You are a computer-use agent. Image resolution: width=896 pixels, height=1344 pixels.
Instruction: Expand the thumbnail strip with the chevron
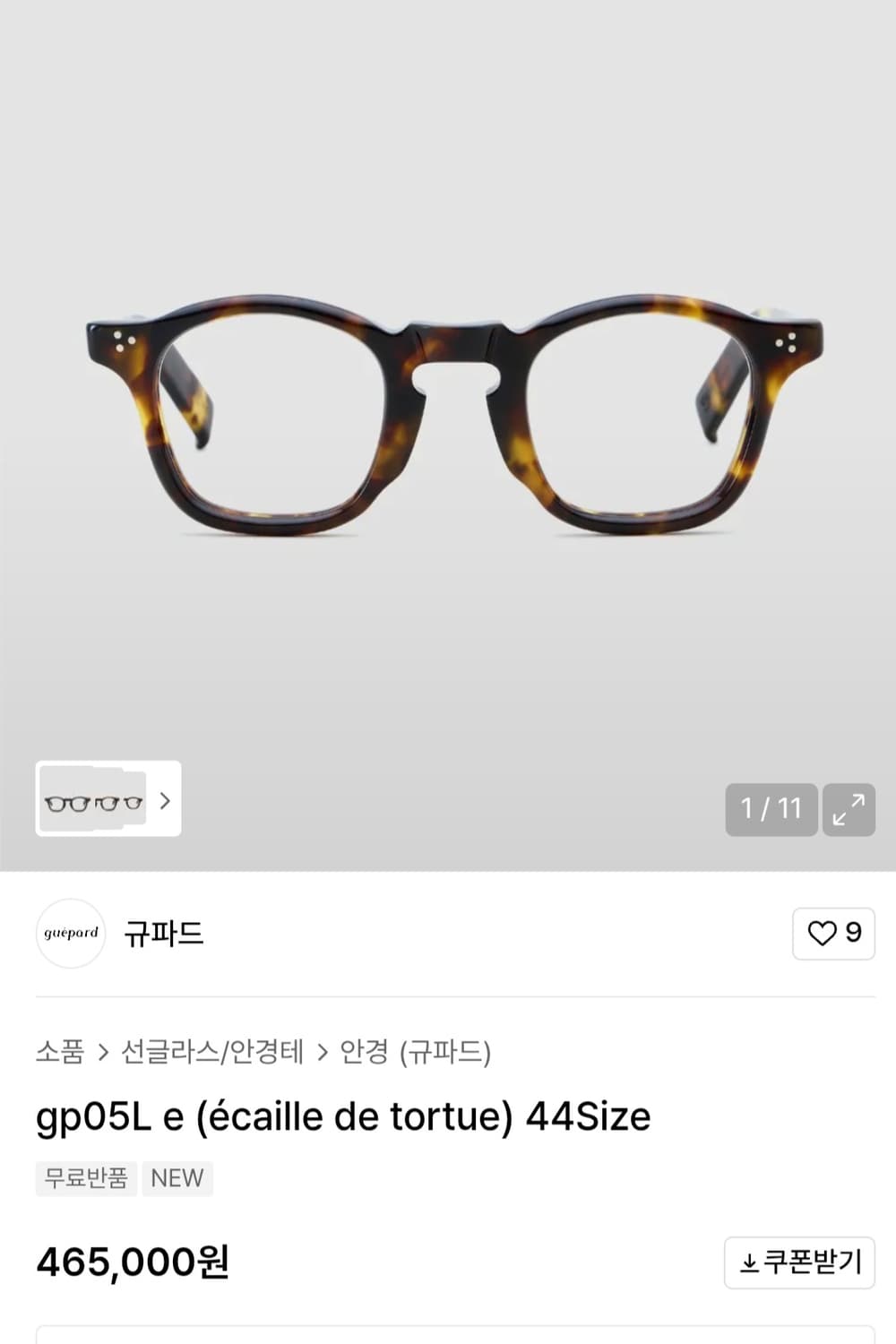(x=163, y=800)
